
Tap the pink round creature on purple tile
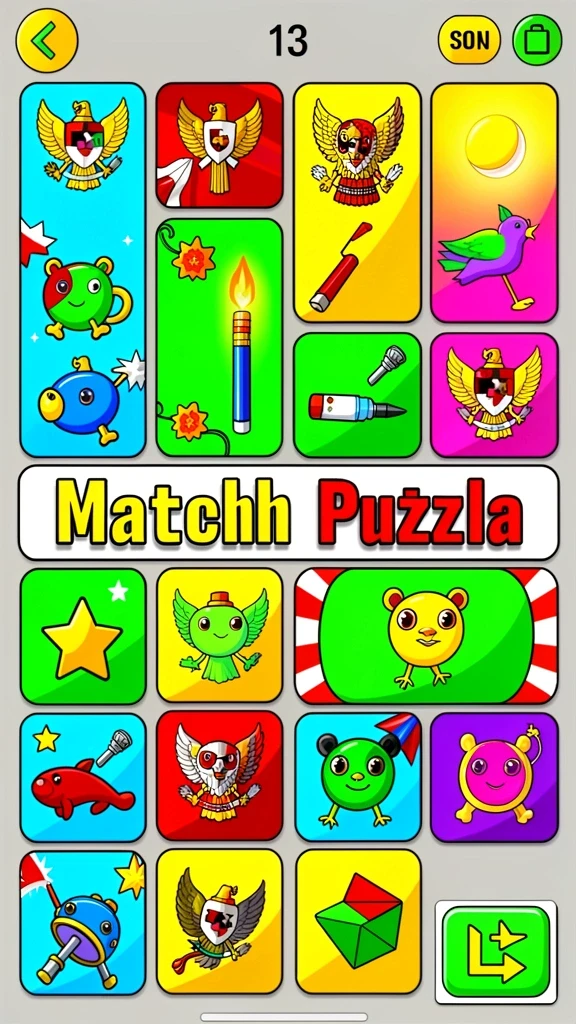[494, 777]
